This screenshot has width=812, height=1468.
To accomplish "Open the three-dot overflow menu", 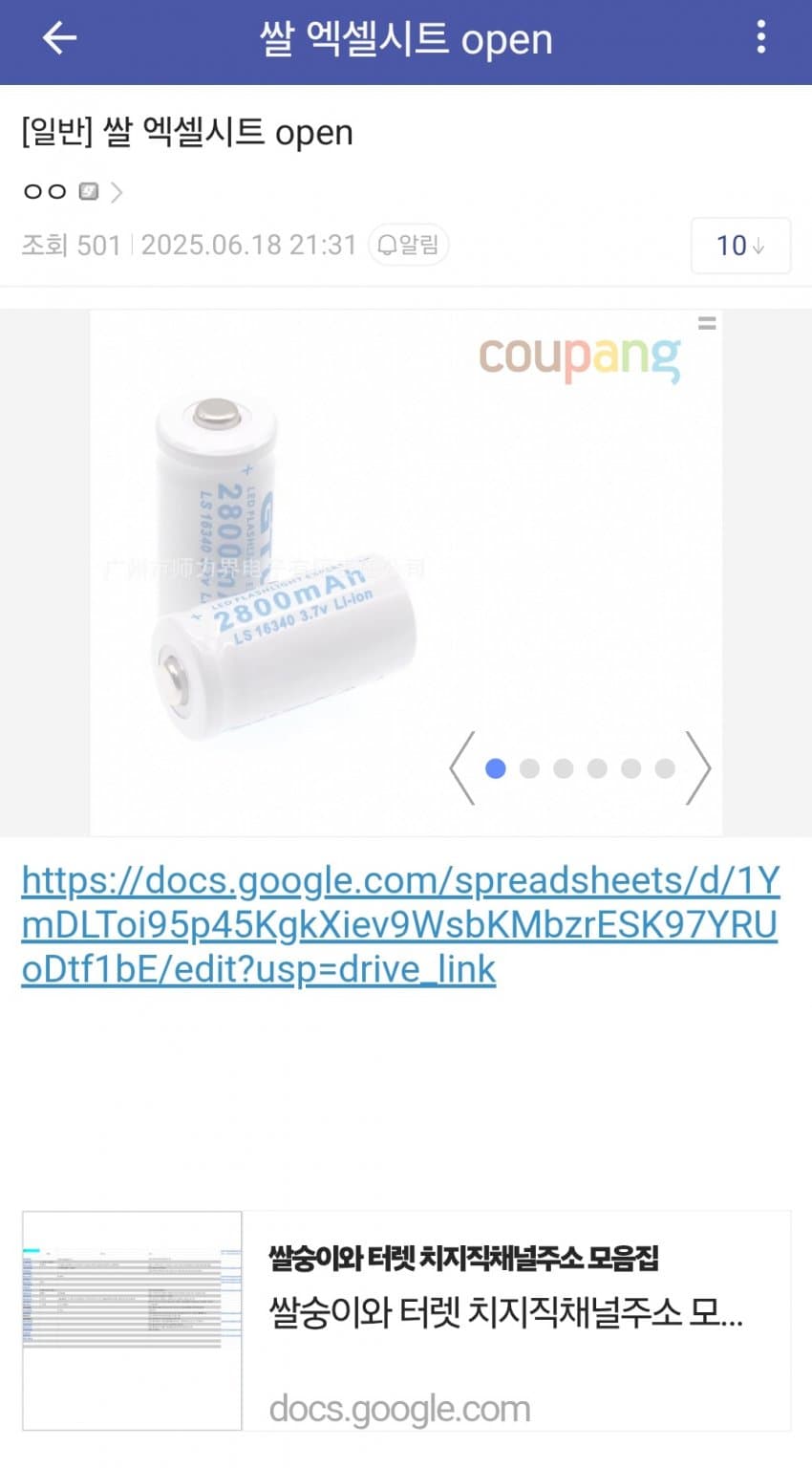I will [x=760, y=38].
